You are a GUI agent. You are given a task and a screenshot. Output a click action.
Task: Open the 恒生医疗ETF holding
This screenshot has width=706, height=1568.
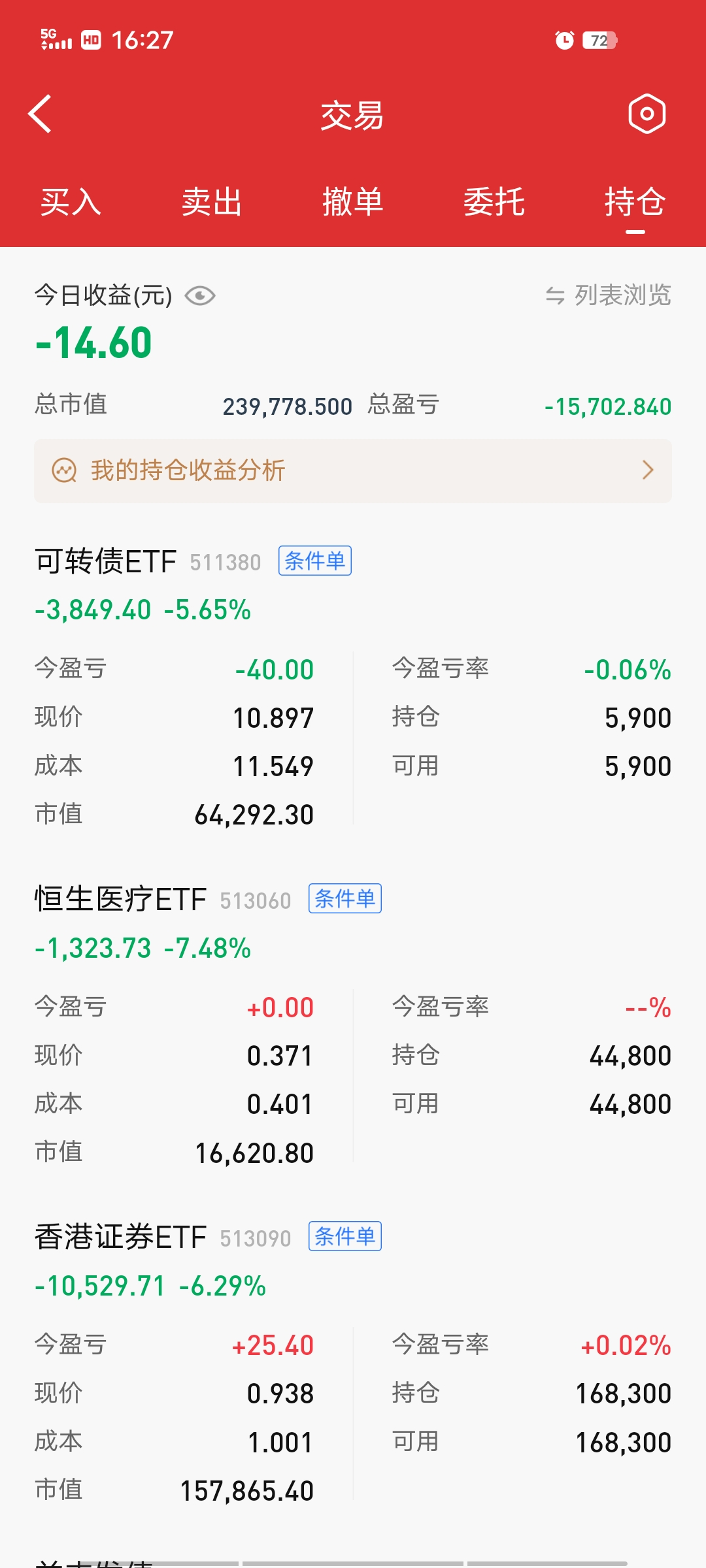(121, 900)
